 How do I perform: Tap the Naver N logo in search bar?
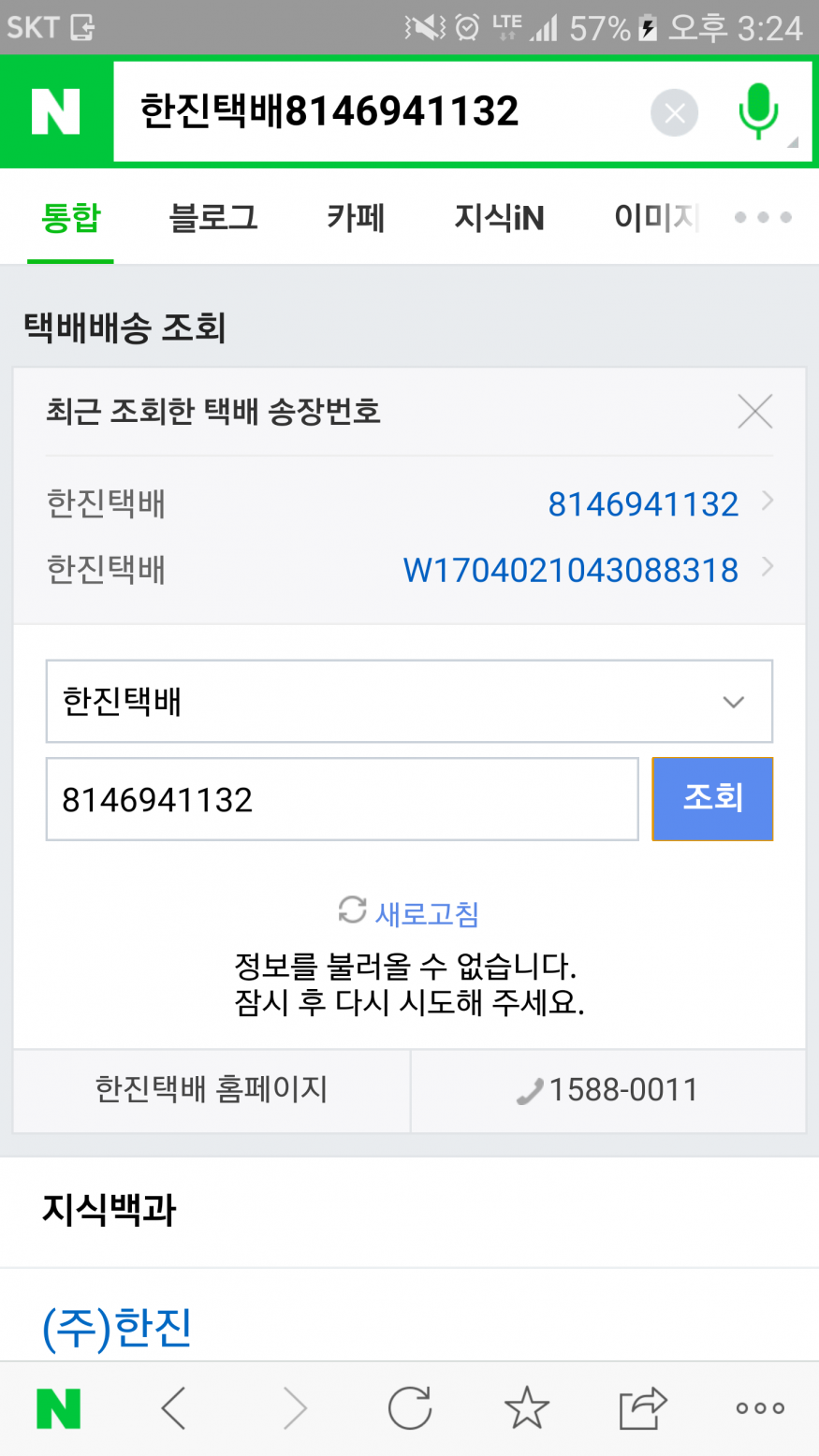pyautogui.click(x=56, y=112)
